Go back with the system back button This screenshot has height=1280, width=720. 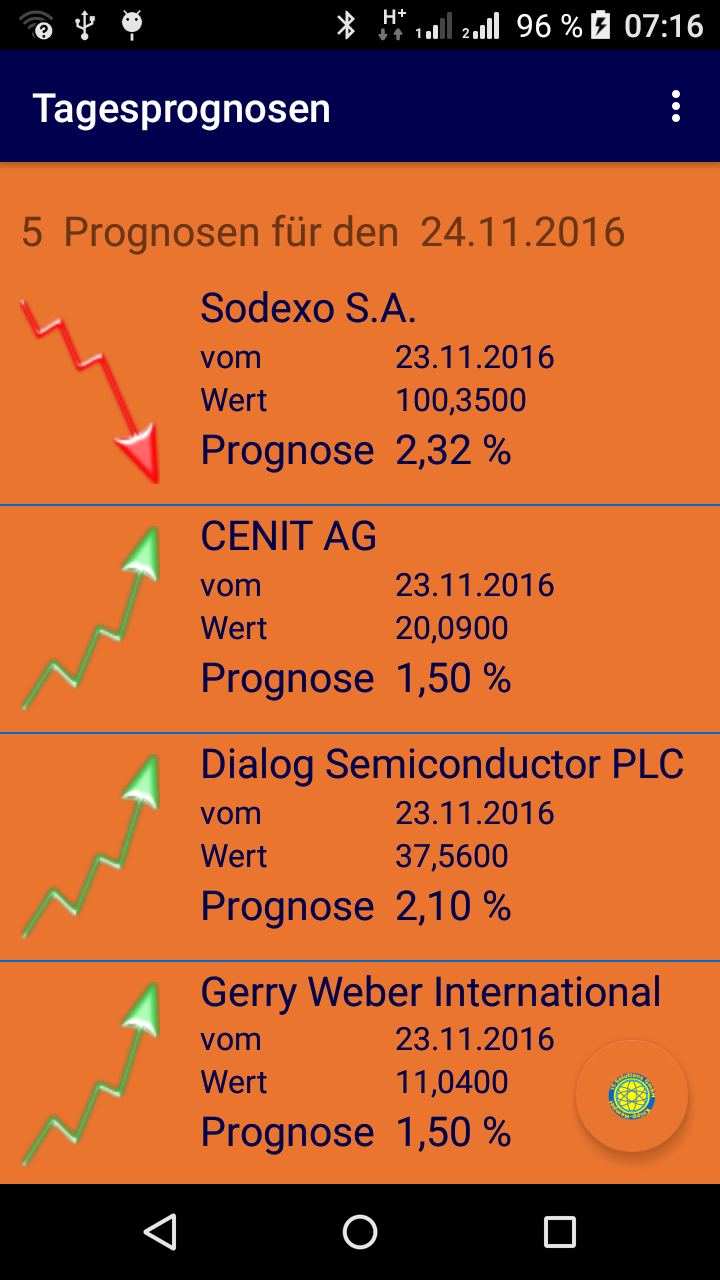click(x=160, y=1232)
